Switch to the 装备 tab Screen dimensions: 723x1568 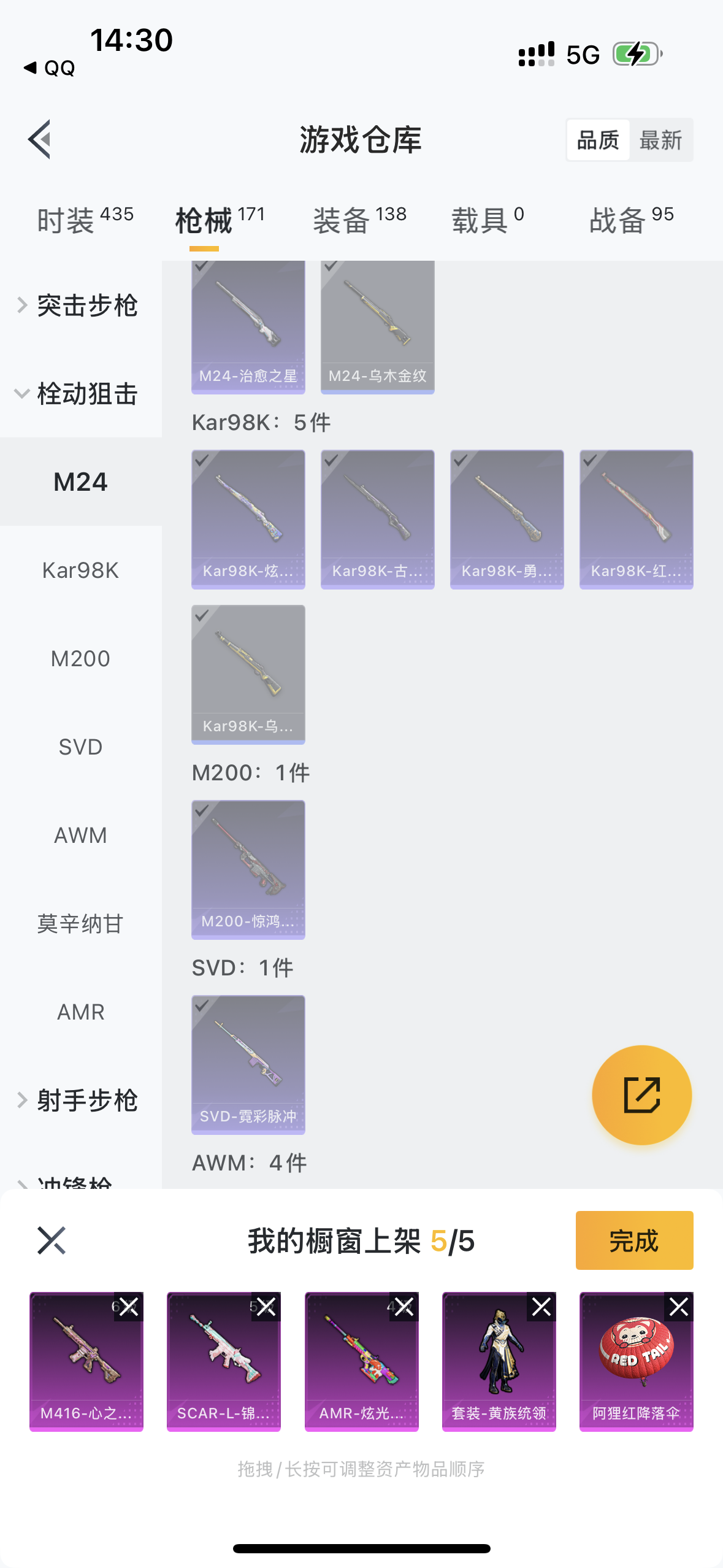(x=359, y=220)
